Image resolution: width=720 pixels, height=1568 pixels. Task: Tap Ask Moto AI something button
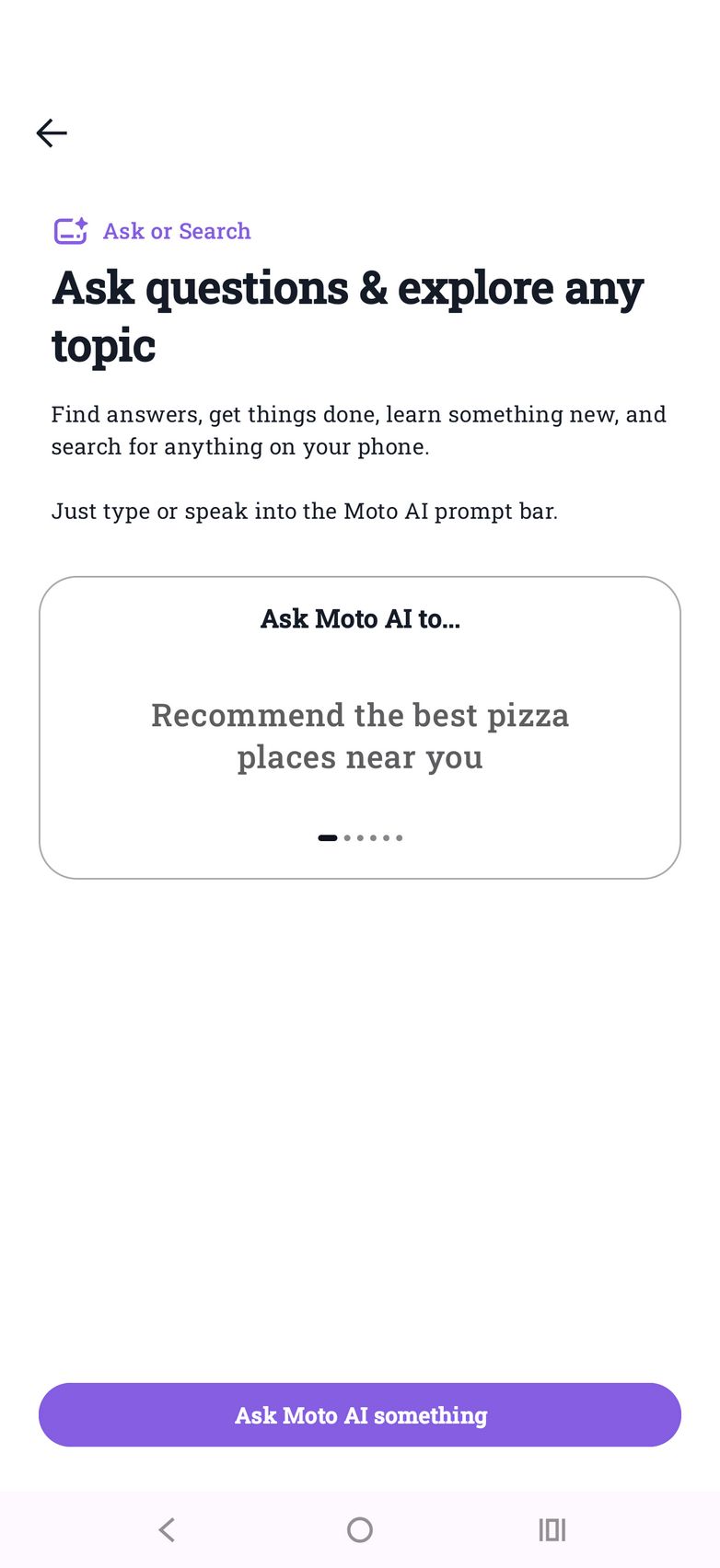pyautogui.click(x=360, y=1414)
